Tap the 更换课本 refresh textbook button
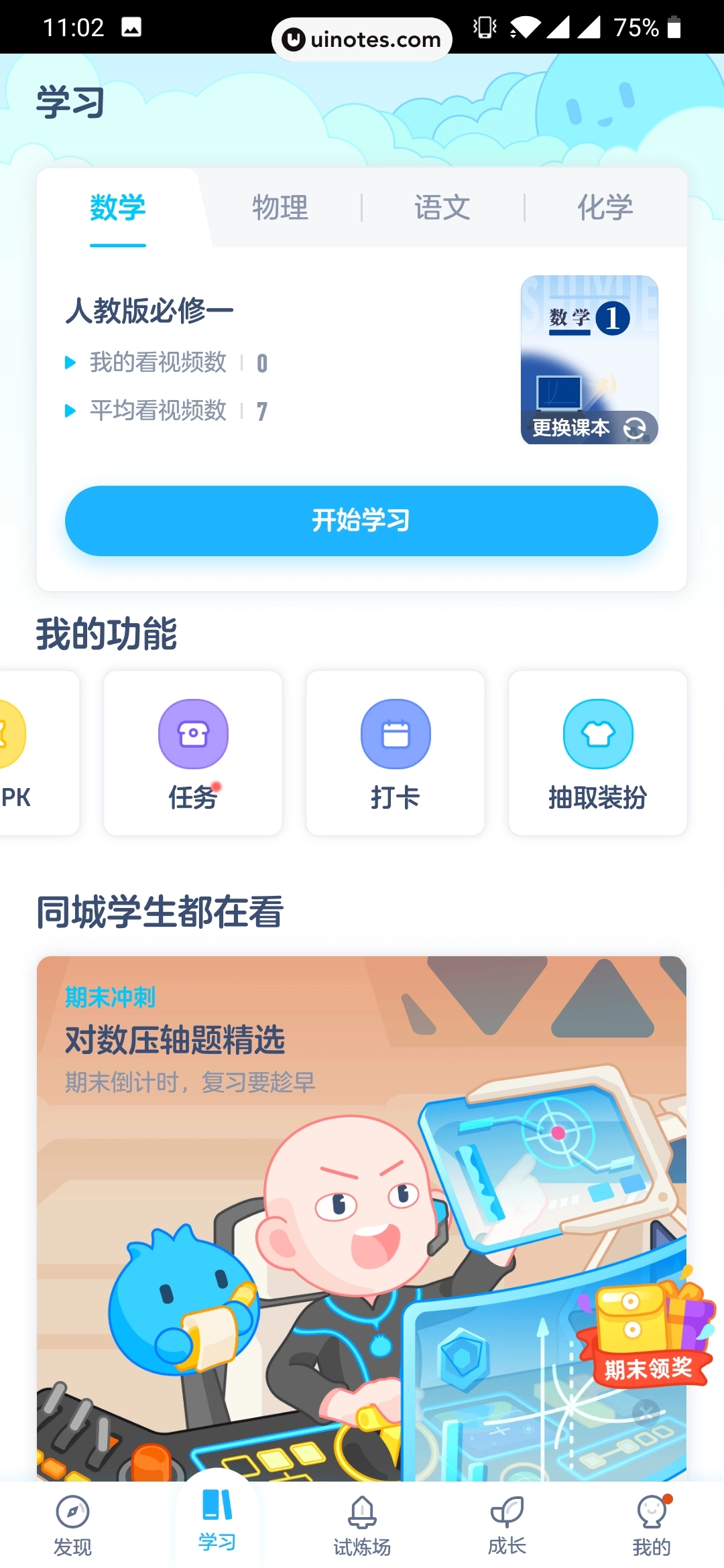Image resolution: width=724 pixels, height=1568 pixels. pos(589,427)
